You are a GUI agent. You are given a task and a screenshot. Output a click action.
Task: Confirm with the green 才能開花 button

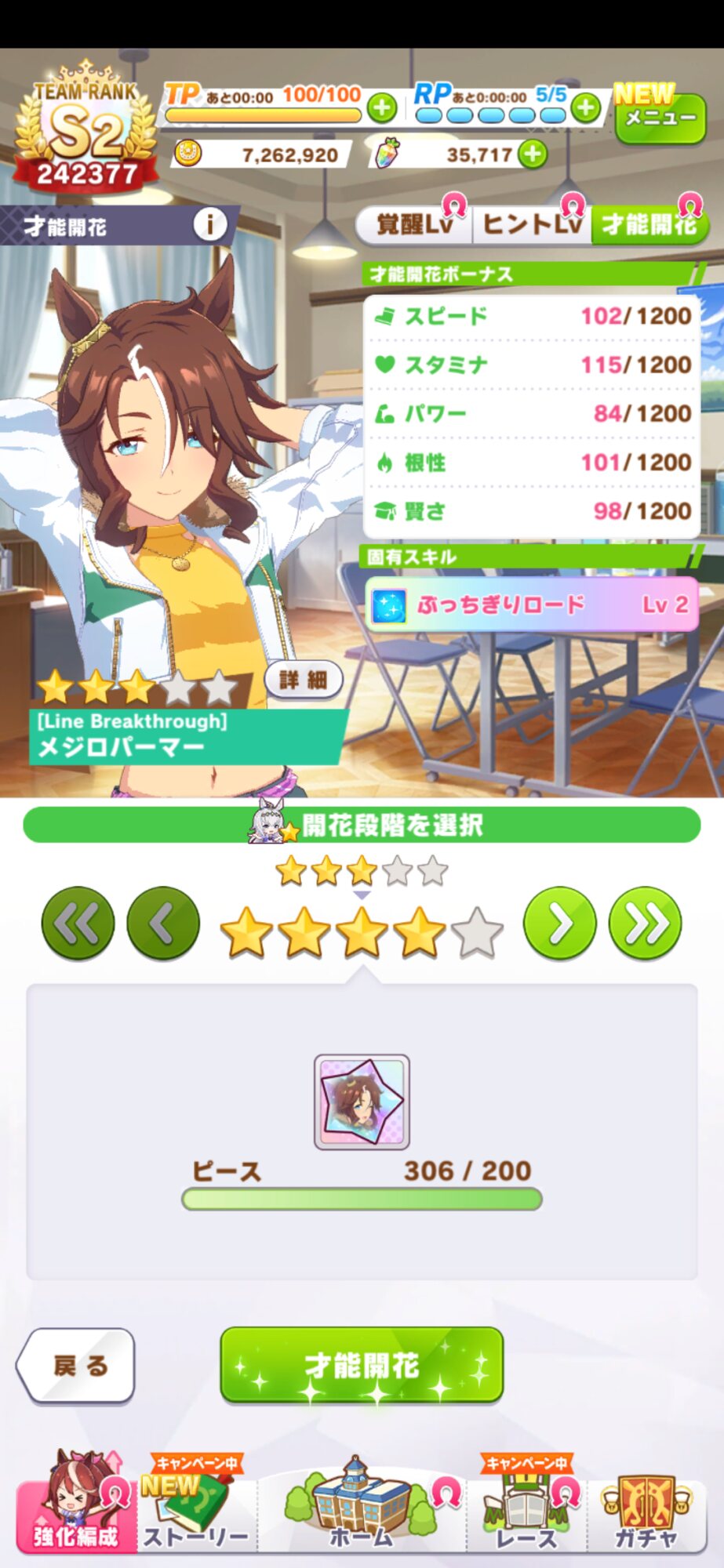tap(362, 1365)
